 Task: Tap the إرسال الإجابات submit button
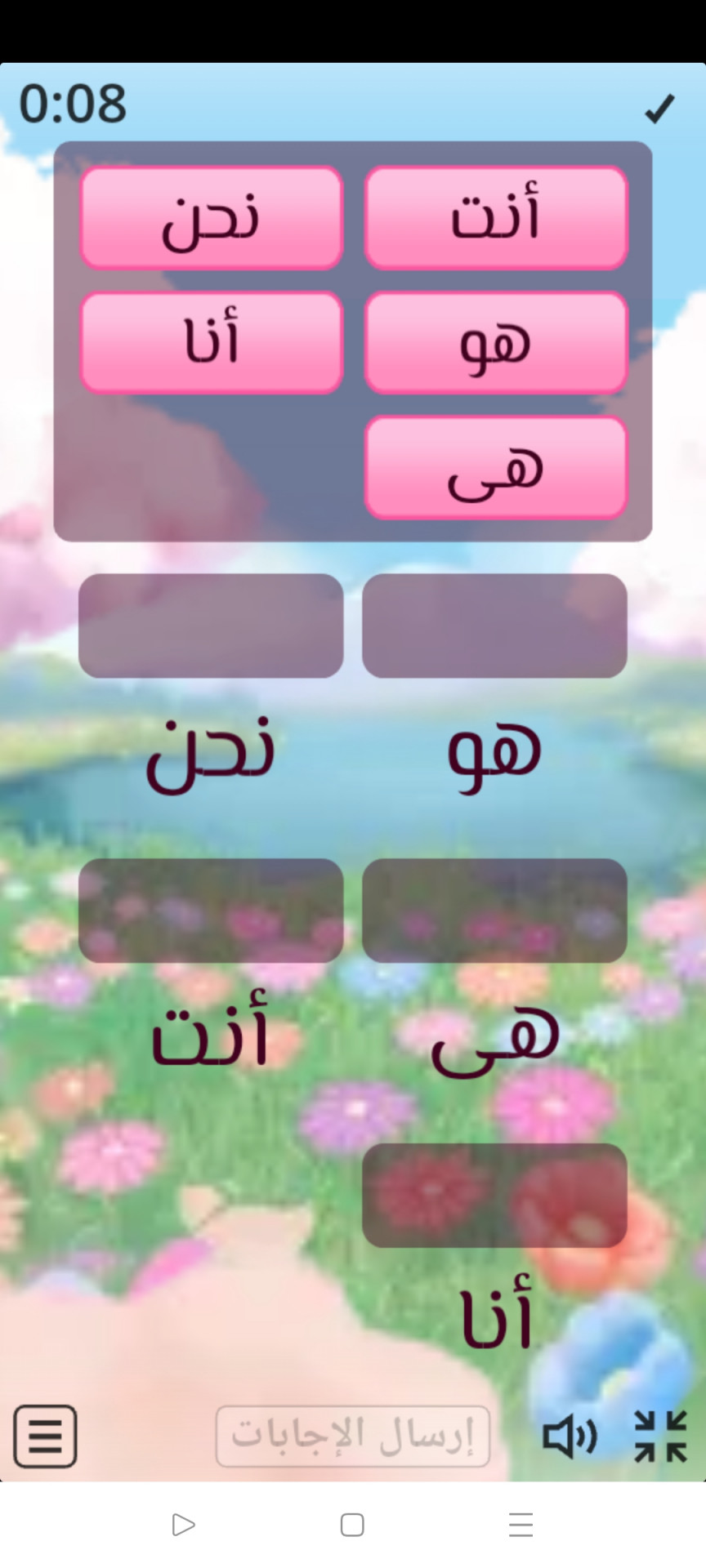coord(353,1436)
